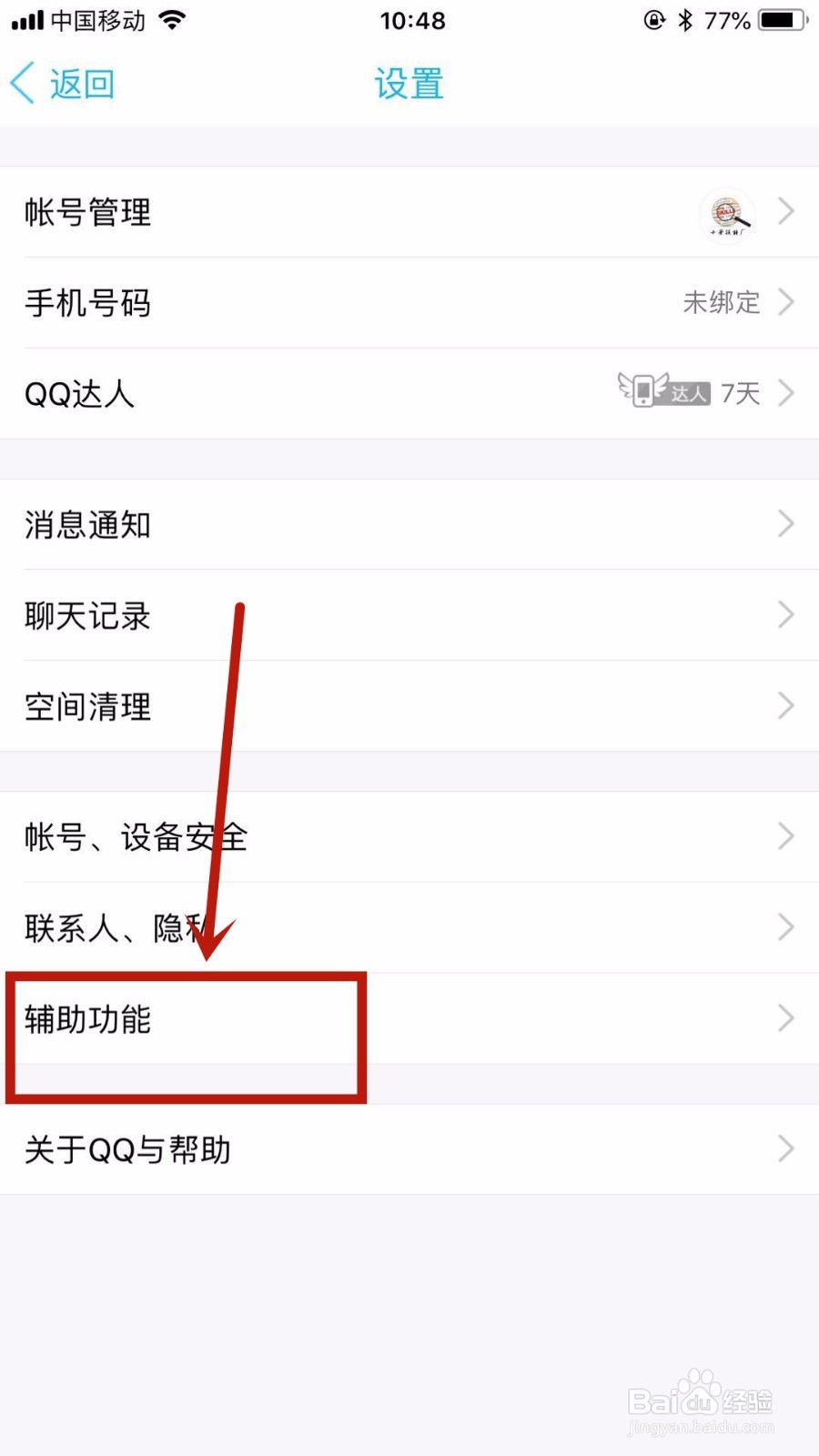Screen dimensions: 819x1456
Task: Tap the 未绑定 link on 手机号码 row
Action: click(722, 302)
